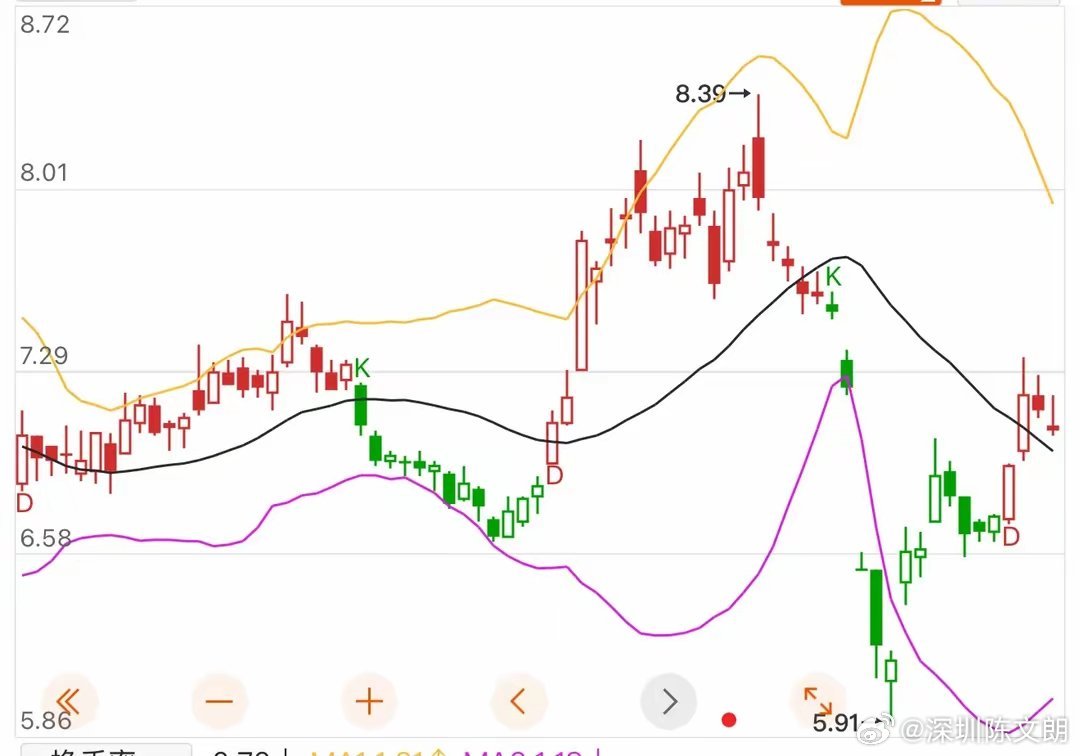1080x756 pixels.
Task: Move the chart left with the single-left arrow
Action: point(518,701)
